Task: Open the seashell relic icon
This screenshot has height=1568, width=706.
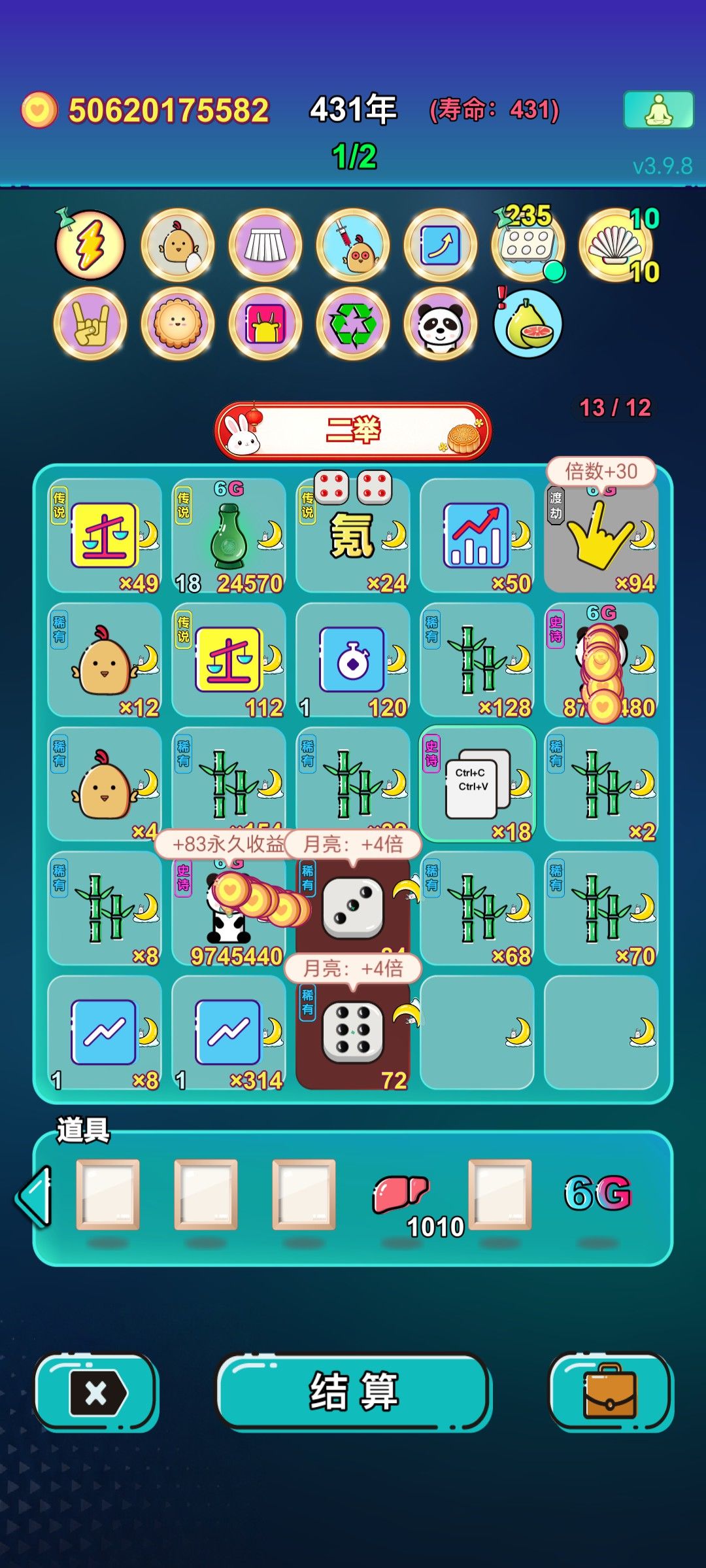Action: 616,245
